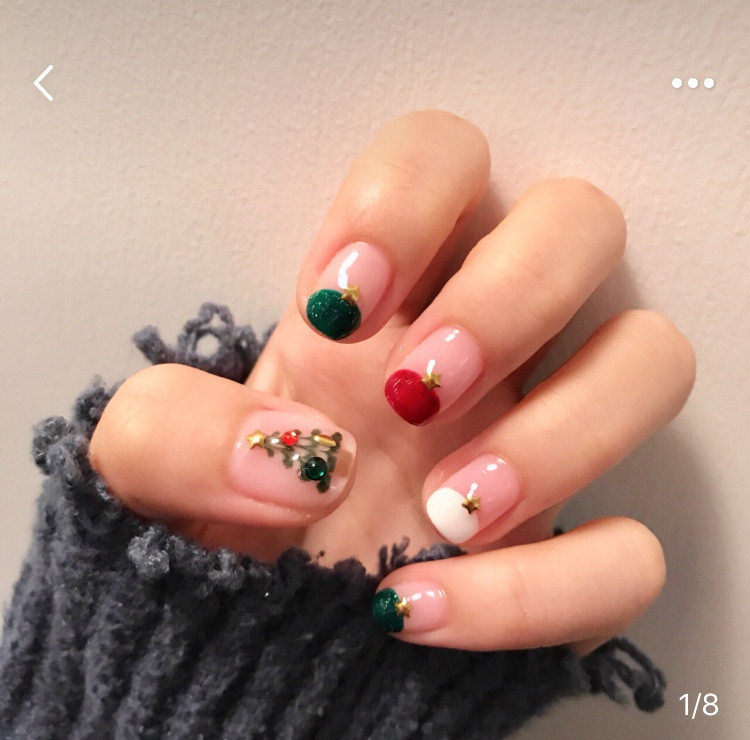Go back using the arrow
This screenshot has width=750, height=740.
pos(43,83)
